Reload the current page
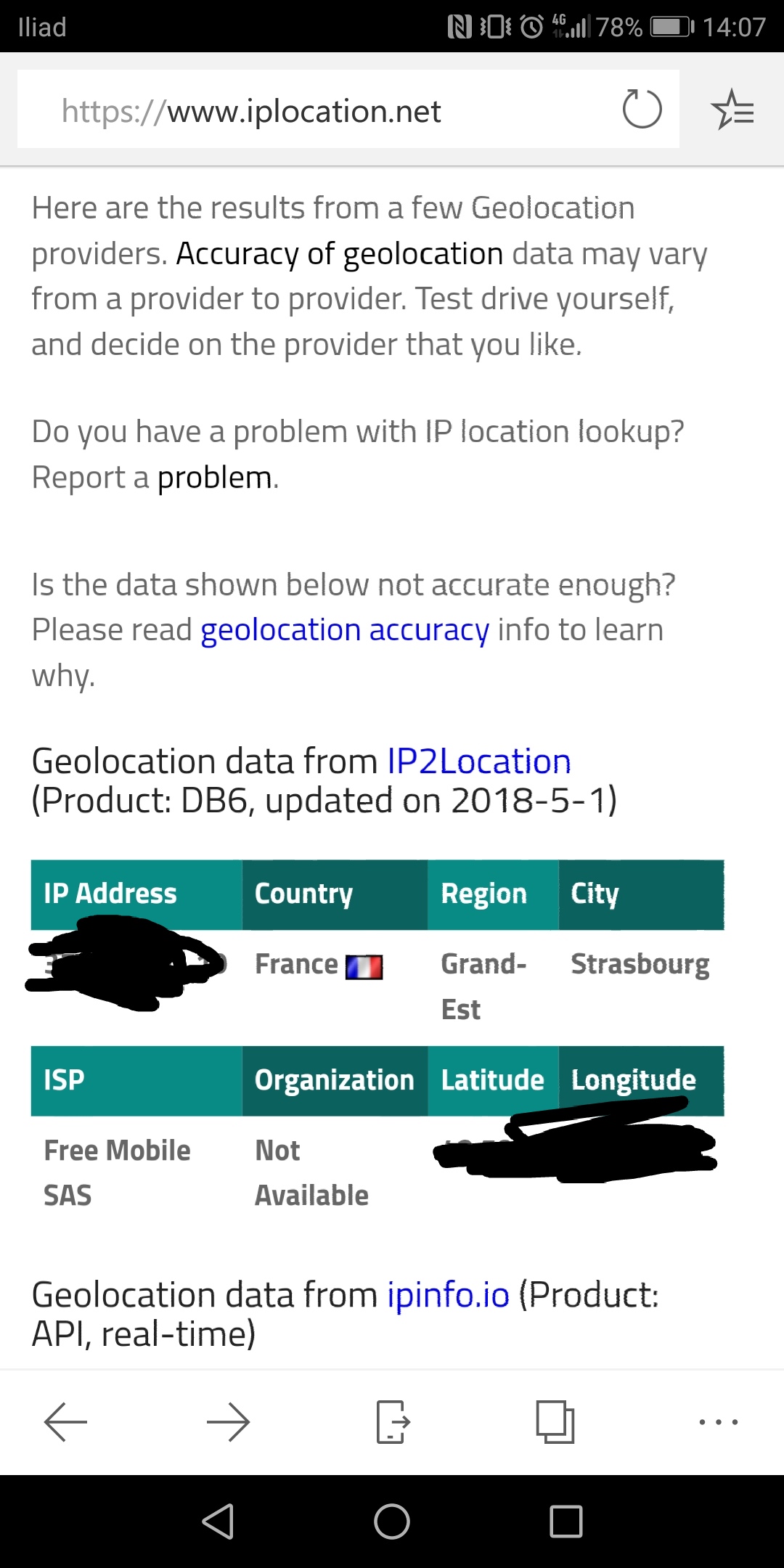 click(x=642, y=110)
